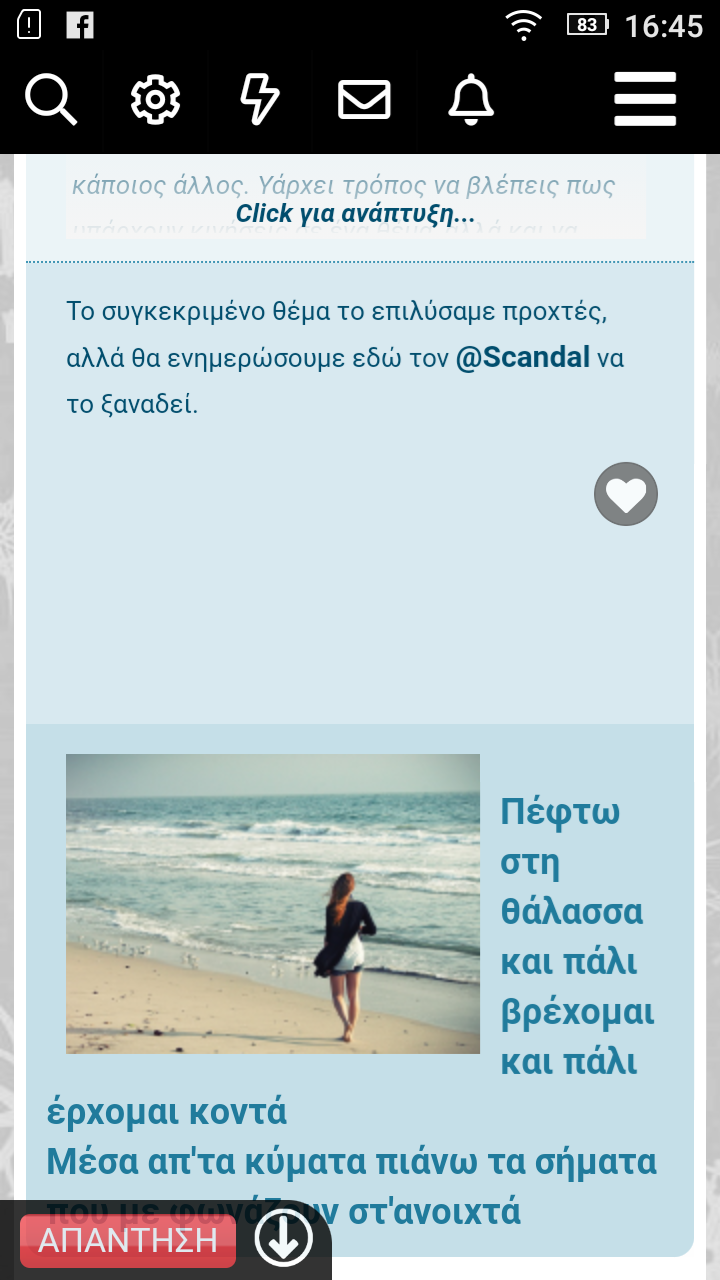This screenshot has height=1280, width=720.
Task: Open the messages envelope
Action: (x=364, y=99)
